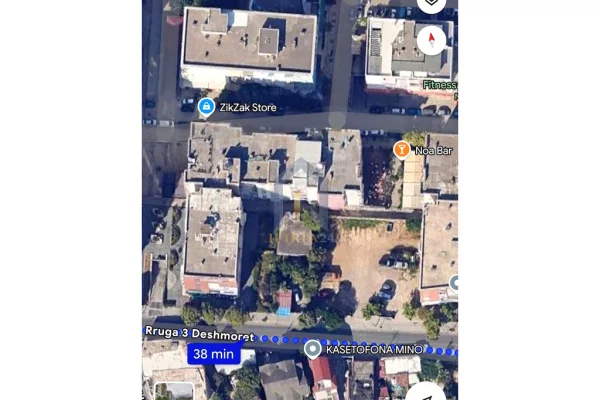Select the Noa Bar map pin

(x=402, y=150)
